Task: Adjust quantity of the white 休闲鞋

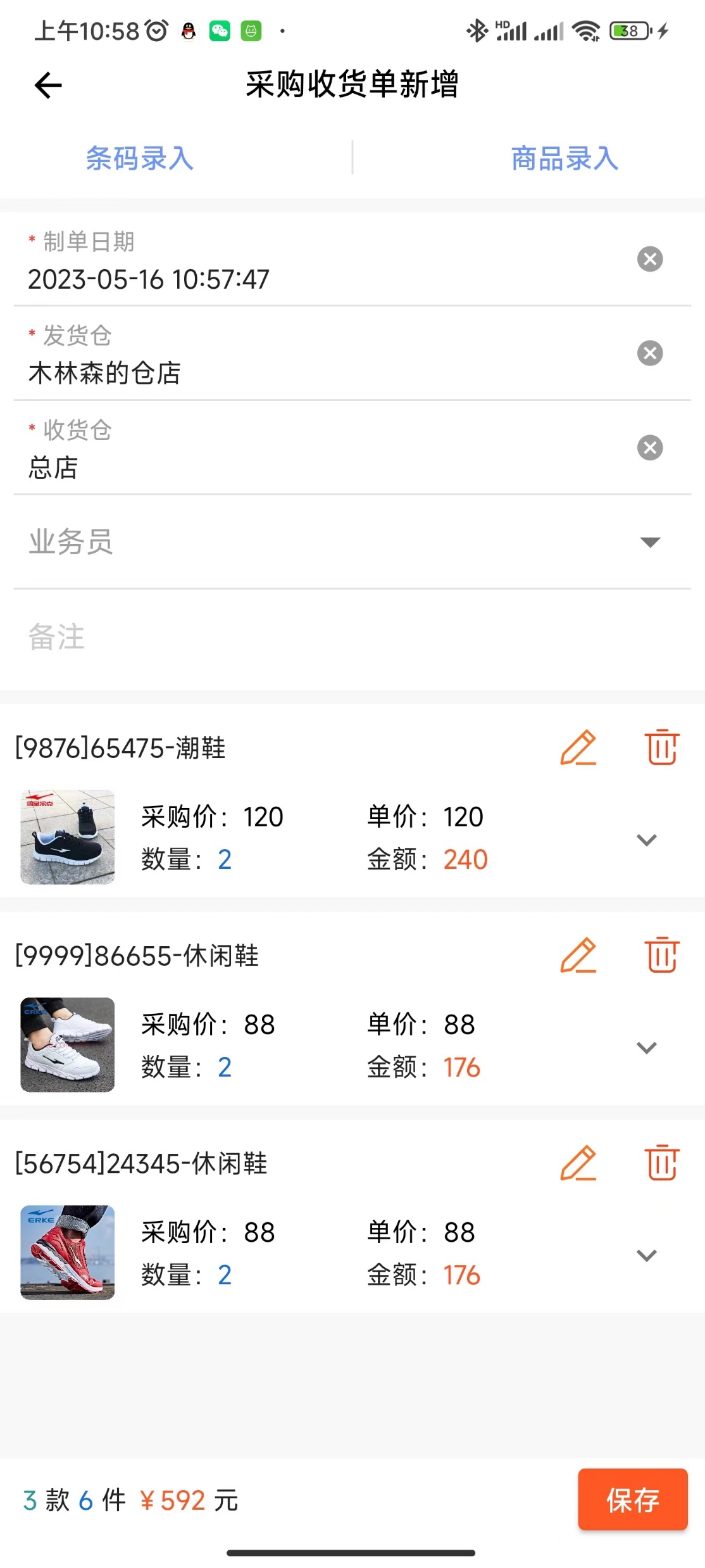Action: click(225, 1067)
